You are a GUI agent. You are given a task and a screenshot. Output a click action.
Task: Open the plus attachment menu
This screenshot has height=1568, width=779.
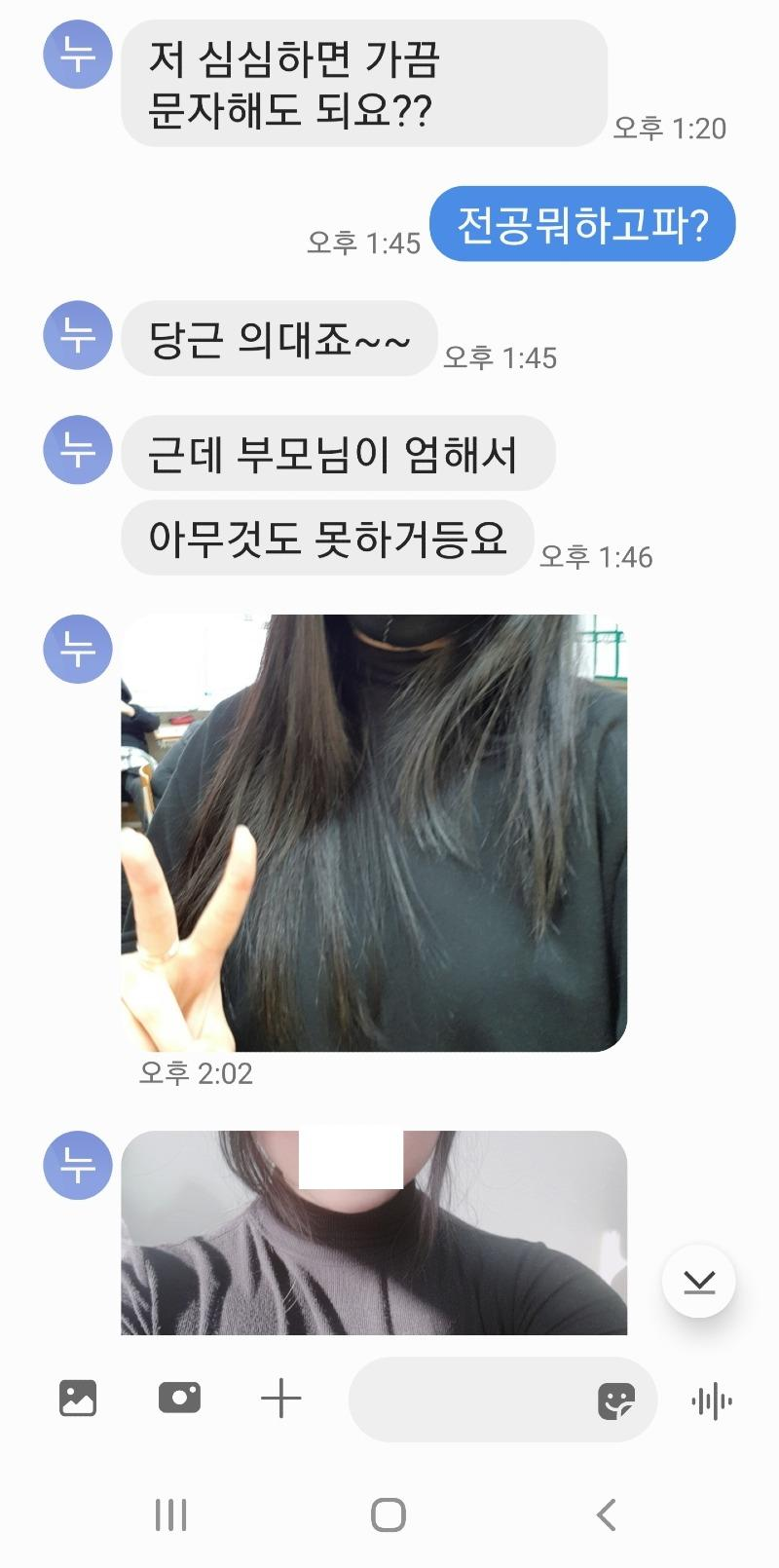click(281, 1399)
